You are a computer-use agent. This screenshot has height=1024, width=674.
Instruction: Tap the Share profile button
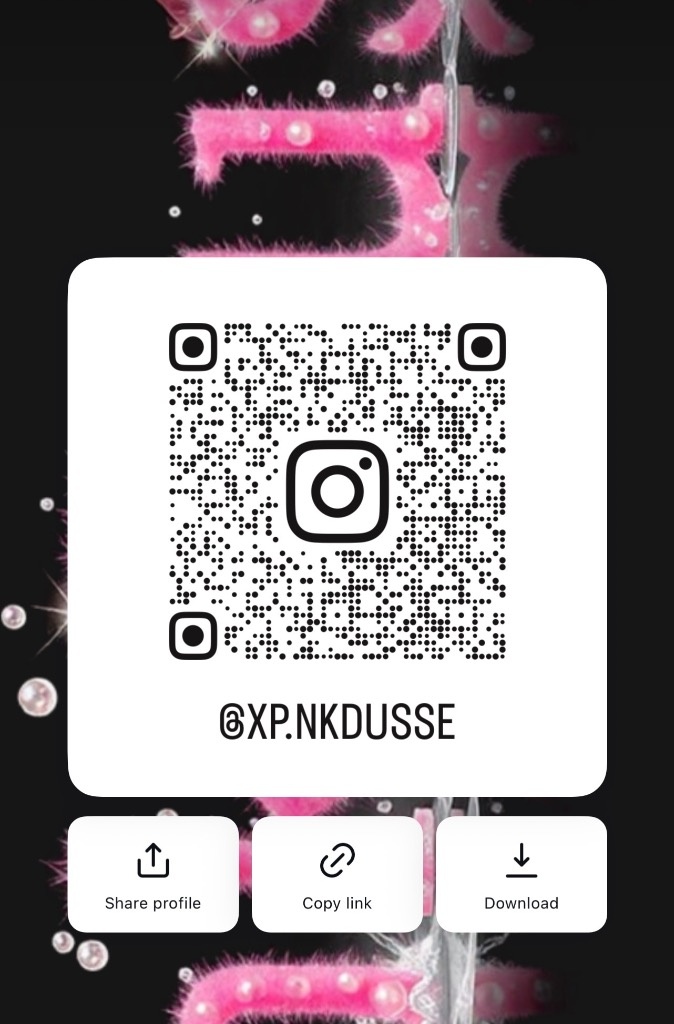tap(153, 874)
